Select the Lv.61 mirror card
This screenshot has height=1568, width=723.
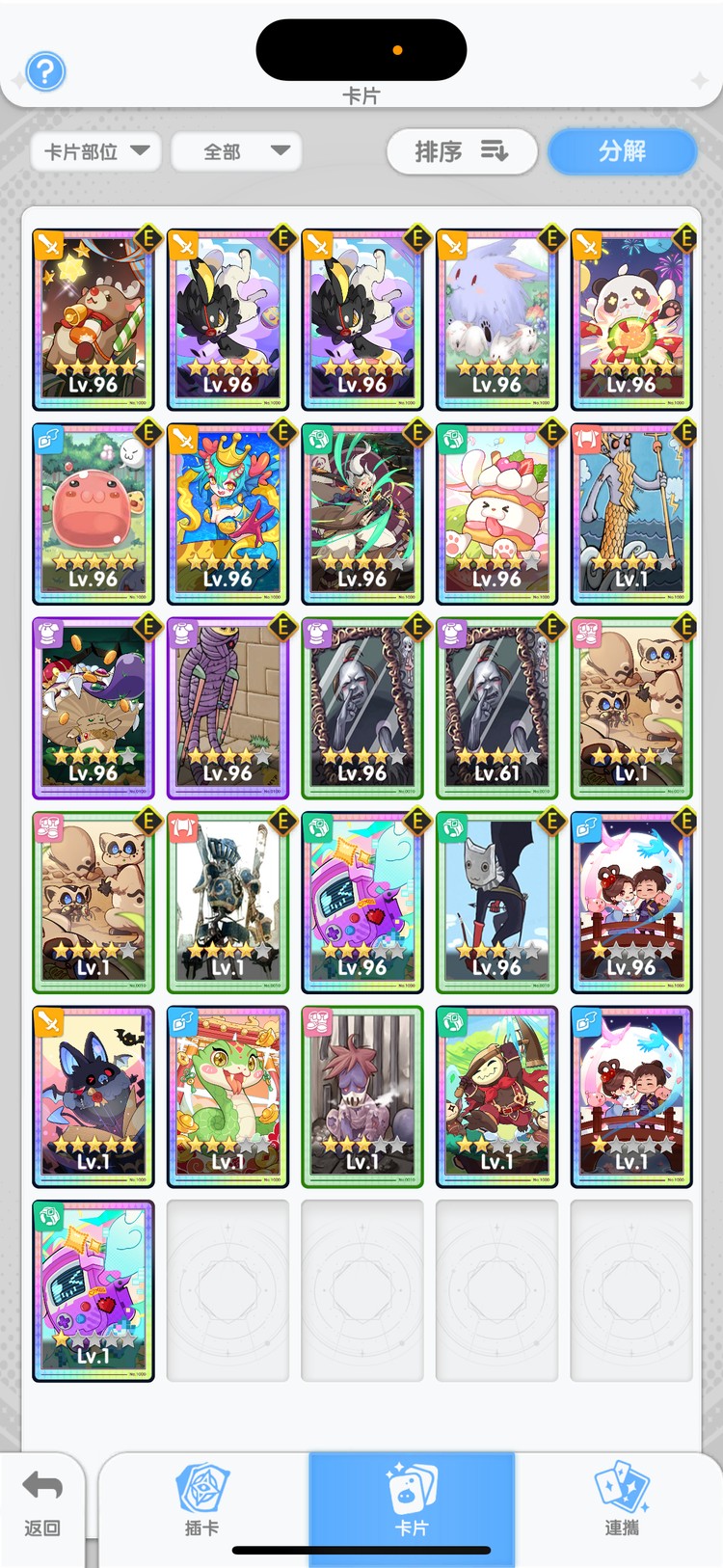coord(496,709)
